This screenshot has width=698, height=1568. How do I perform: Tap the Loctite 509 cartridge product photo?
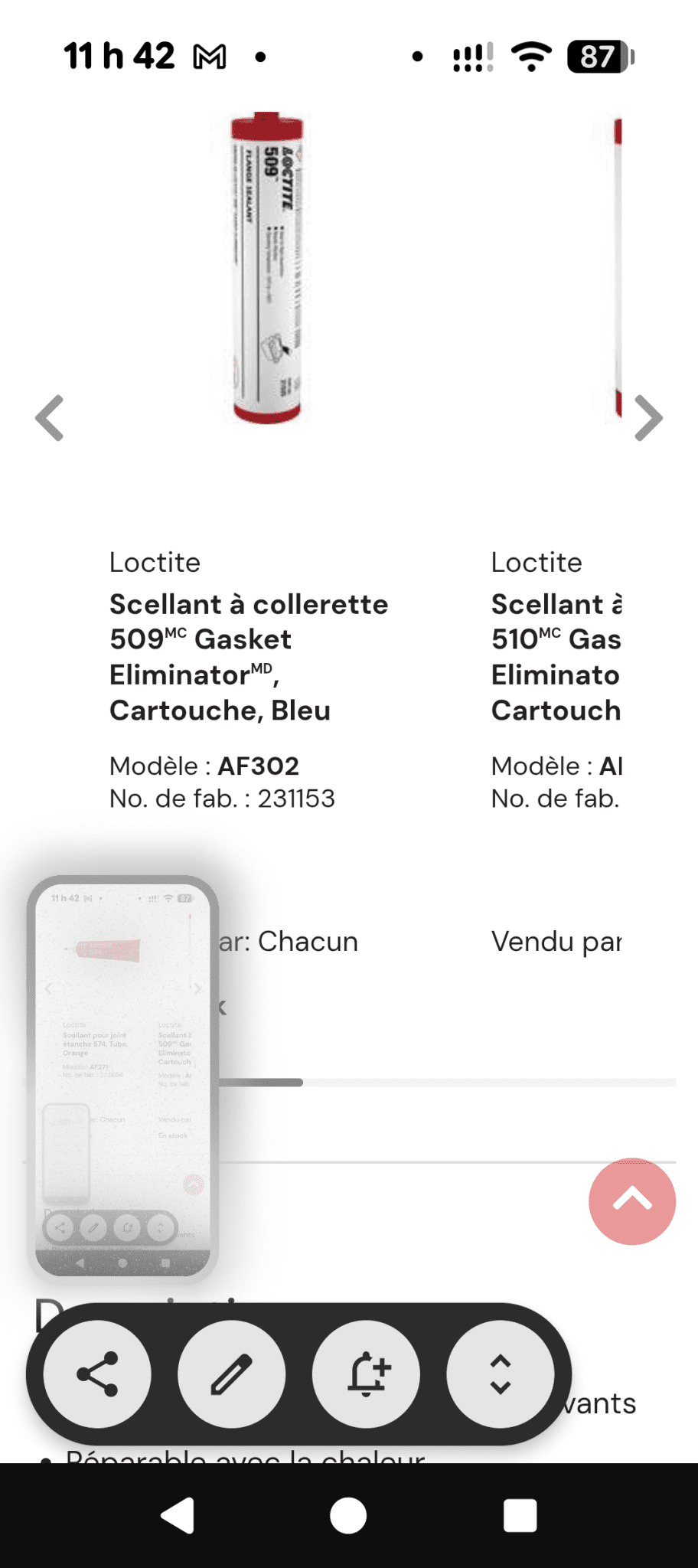coord(268,268)
